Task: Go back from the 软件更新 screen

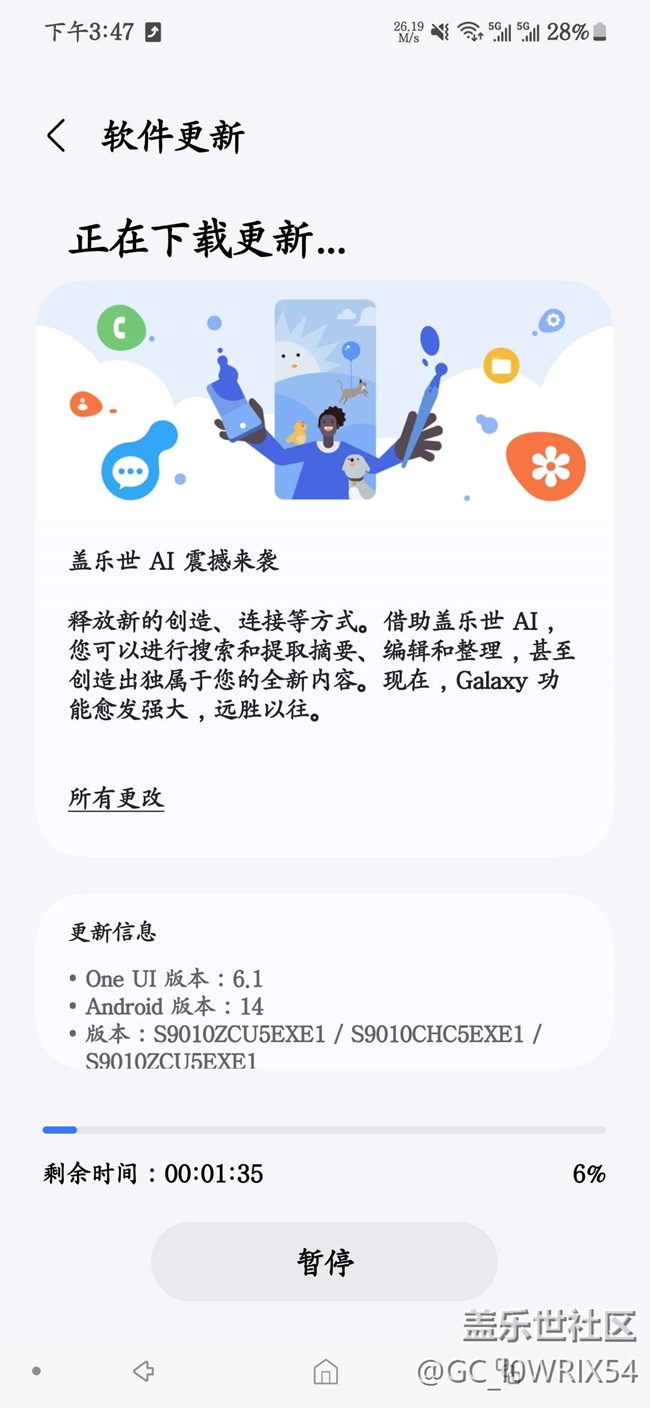Action: tap(56, 136)
